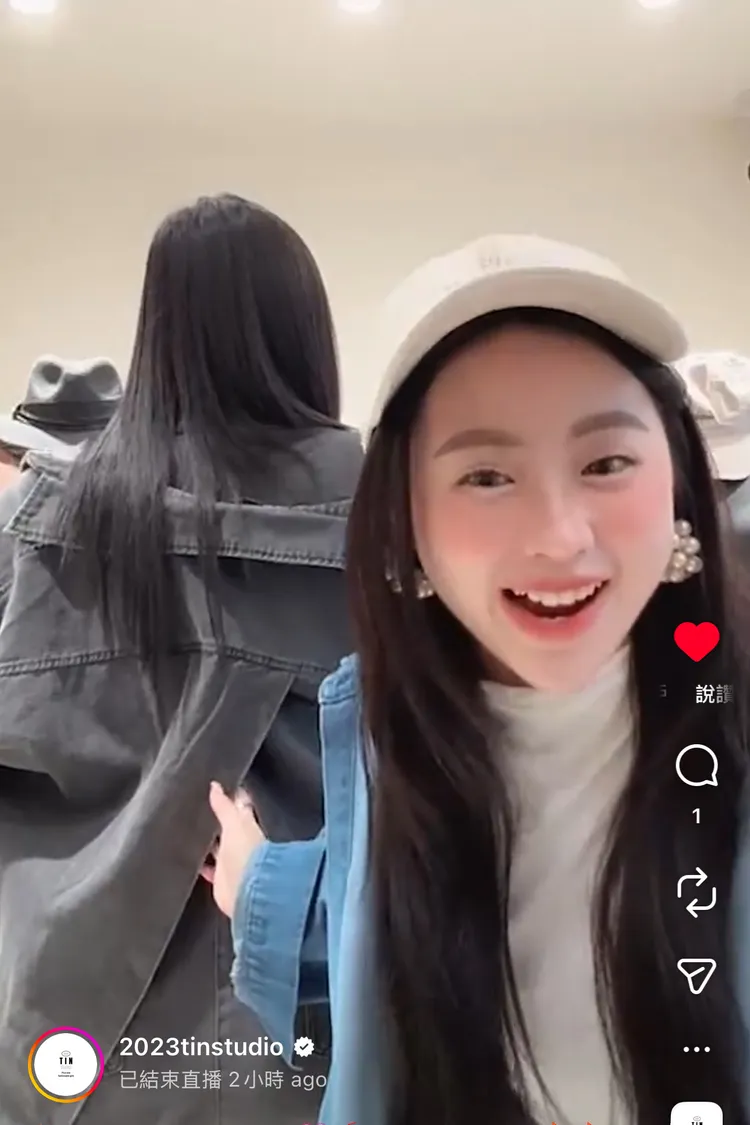View the 2023tinstudio username profile
Viewport: 750px width, 1125px height.
click(202, 1047)
